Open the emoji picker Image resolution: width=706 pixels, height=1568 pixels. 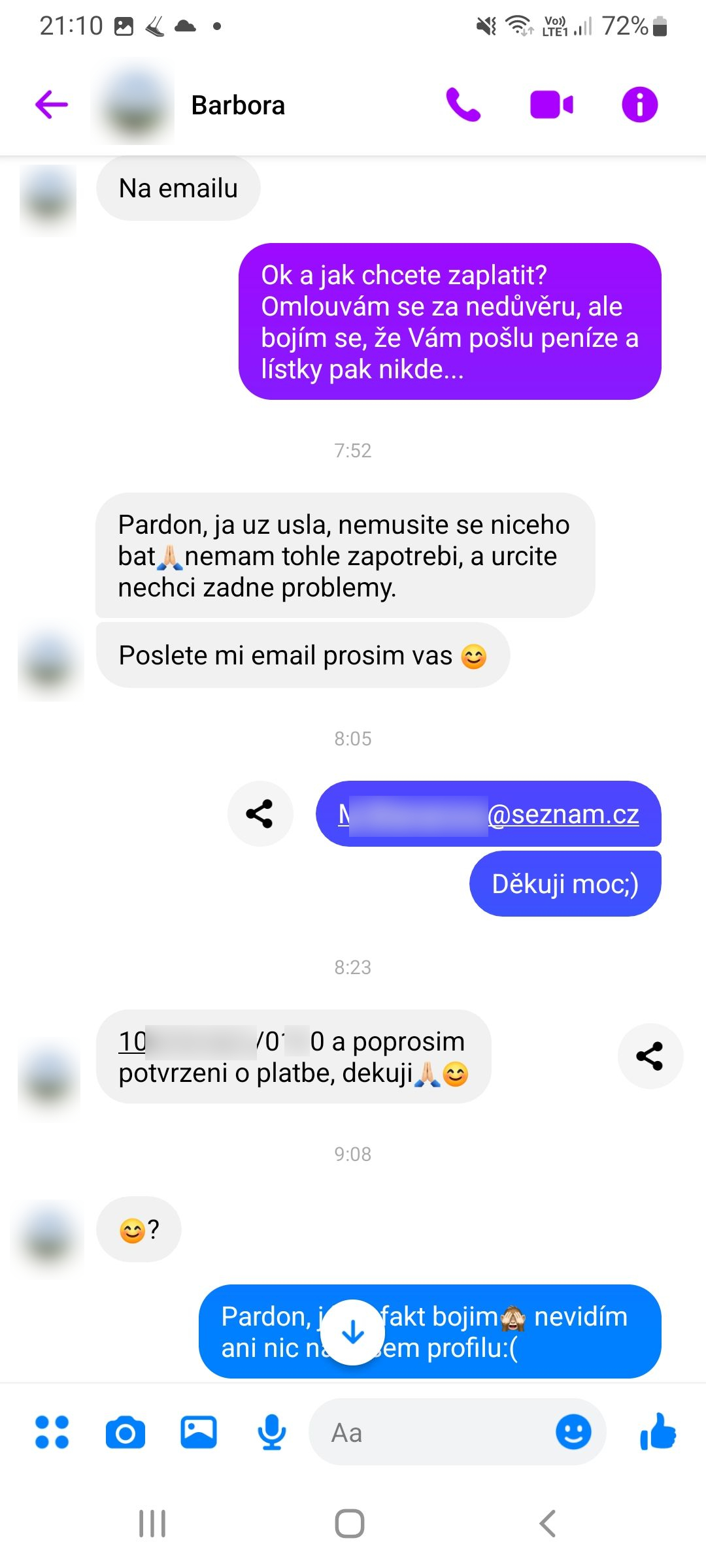pyautogui.click(x=573, y=1432)
